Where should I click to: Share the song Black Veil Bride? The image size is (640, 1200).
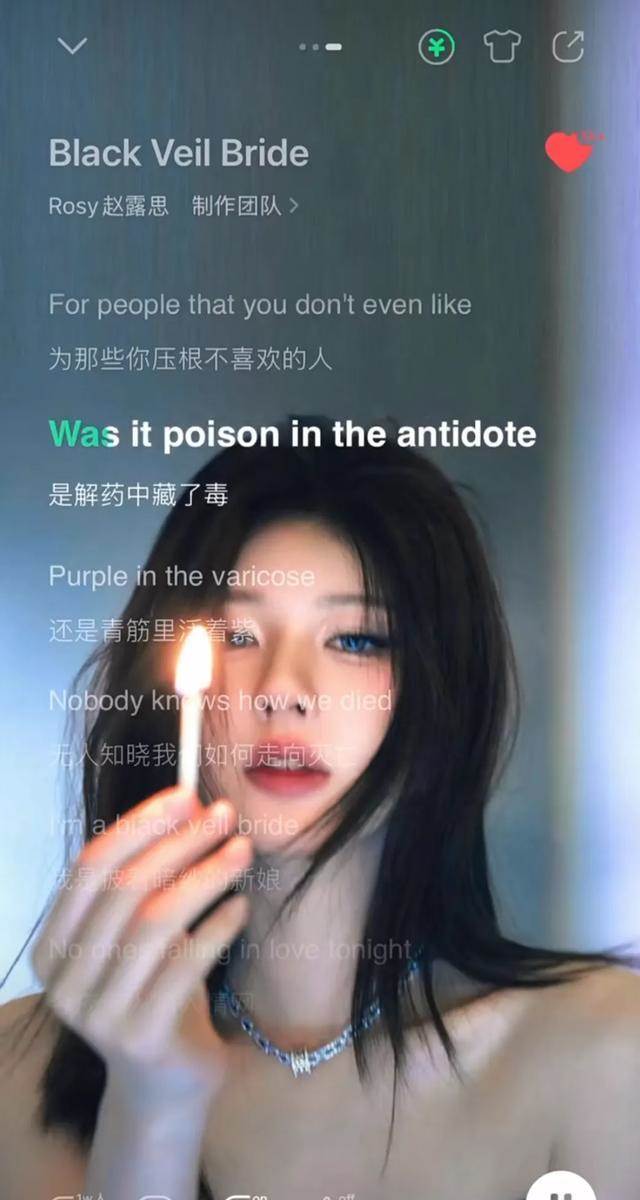tap(568, 47)
